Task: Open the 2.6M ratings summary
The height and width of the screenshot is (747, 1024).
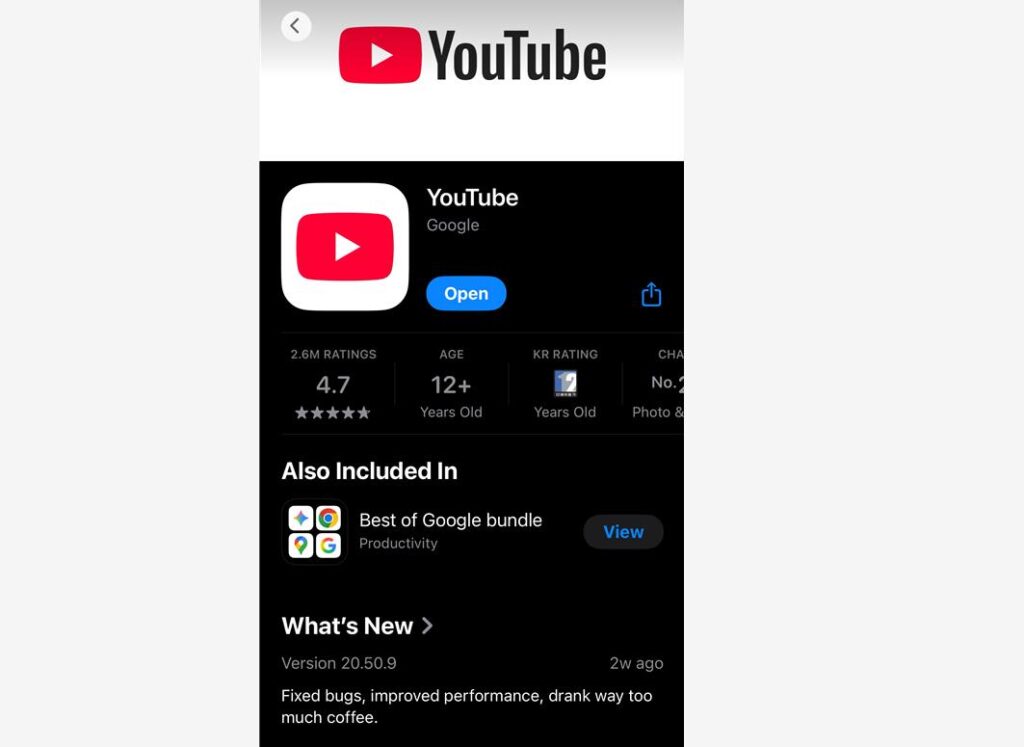Action: click(x=333, y=384)
